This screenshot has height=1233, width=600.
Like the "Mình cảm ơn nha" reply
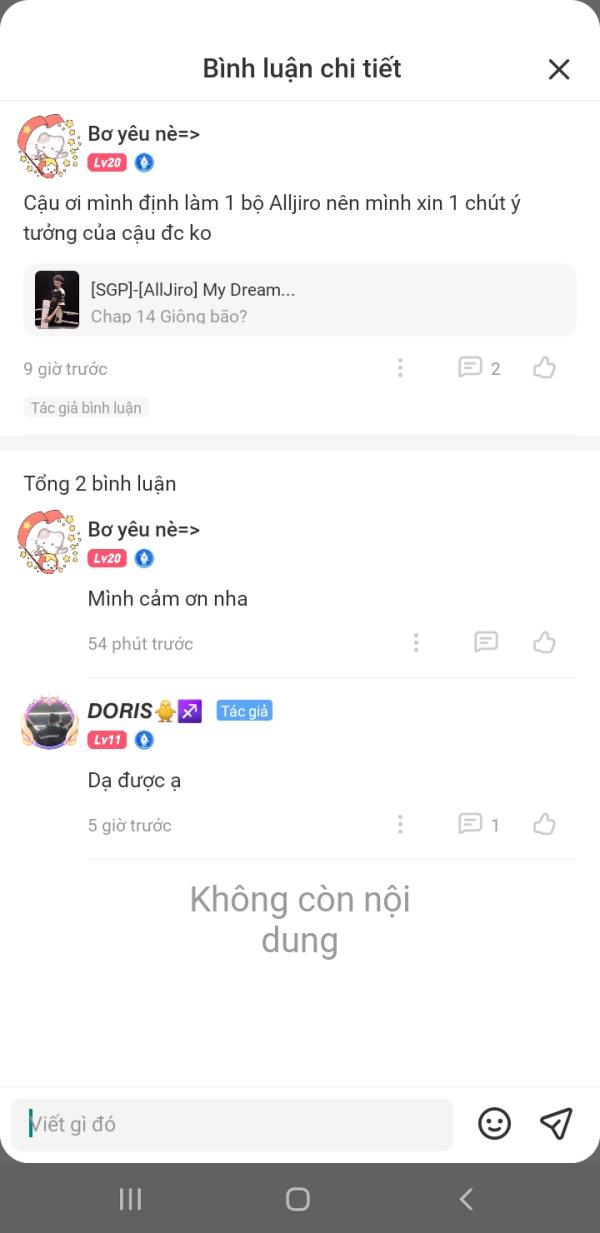click(x=544, y=642)
